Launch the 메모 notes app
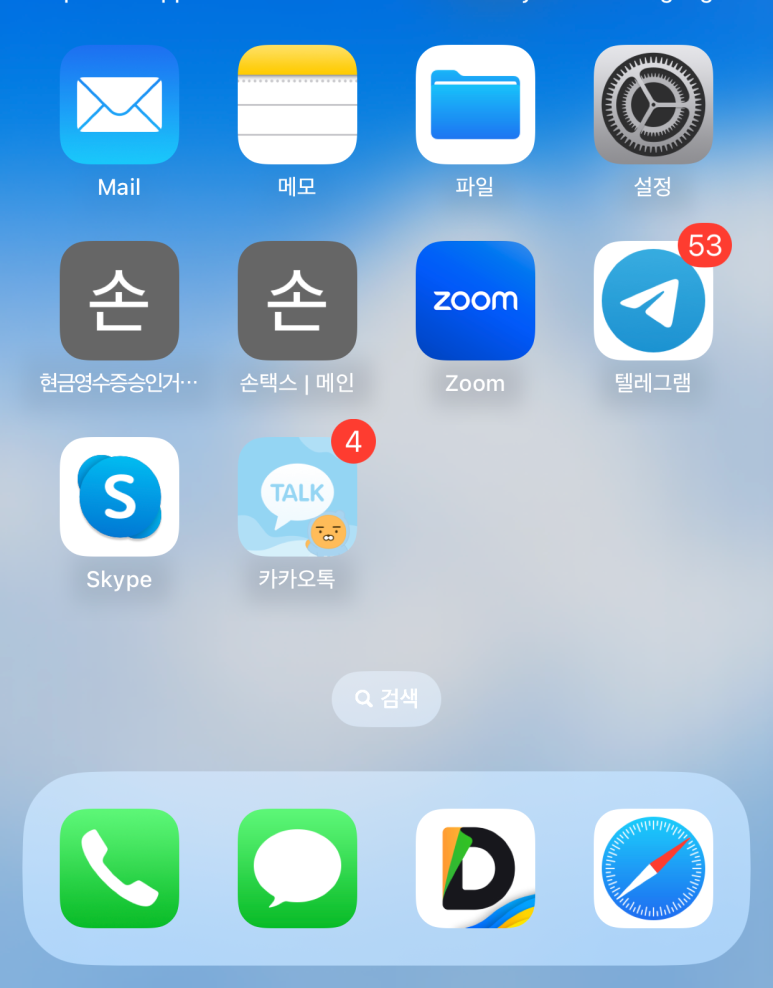773x988 pixels. click(297, 105)
